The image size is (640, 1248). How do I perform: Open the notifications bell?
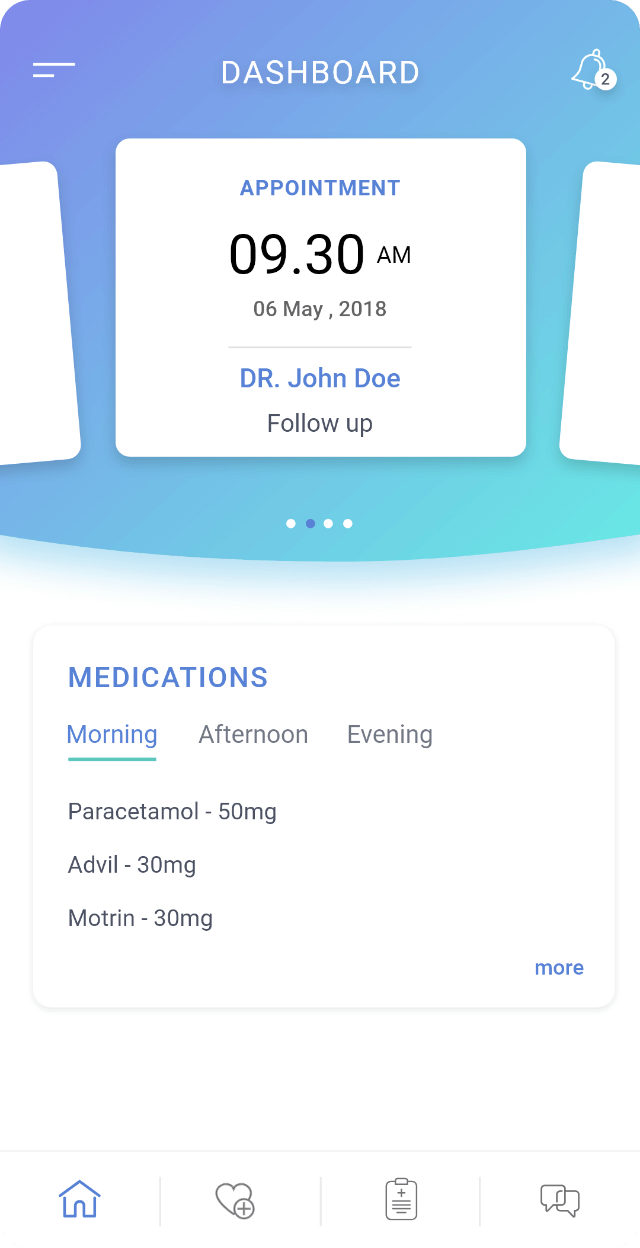tap(590, 70)
